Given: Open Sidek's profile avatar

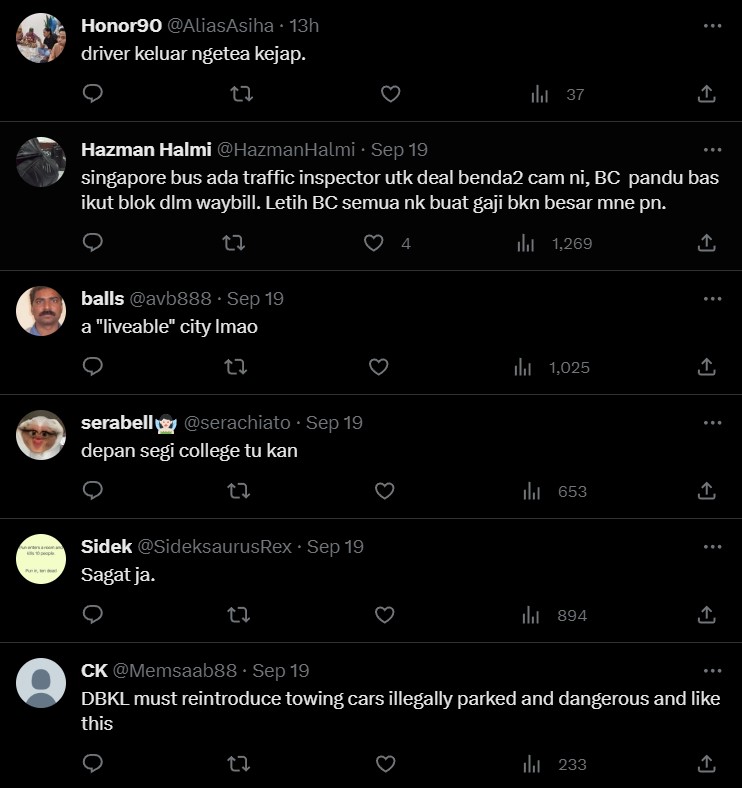Looking at the screenshot, I should (41, 559).
